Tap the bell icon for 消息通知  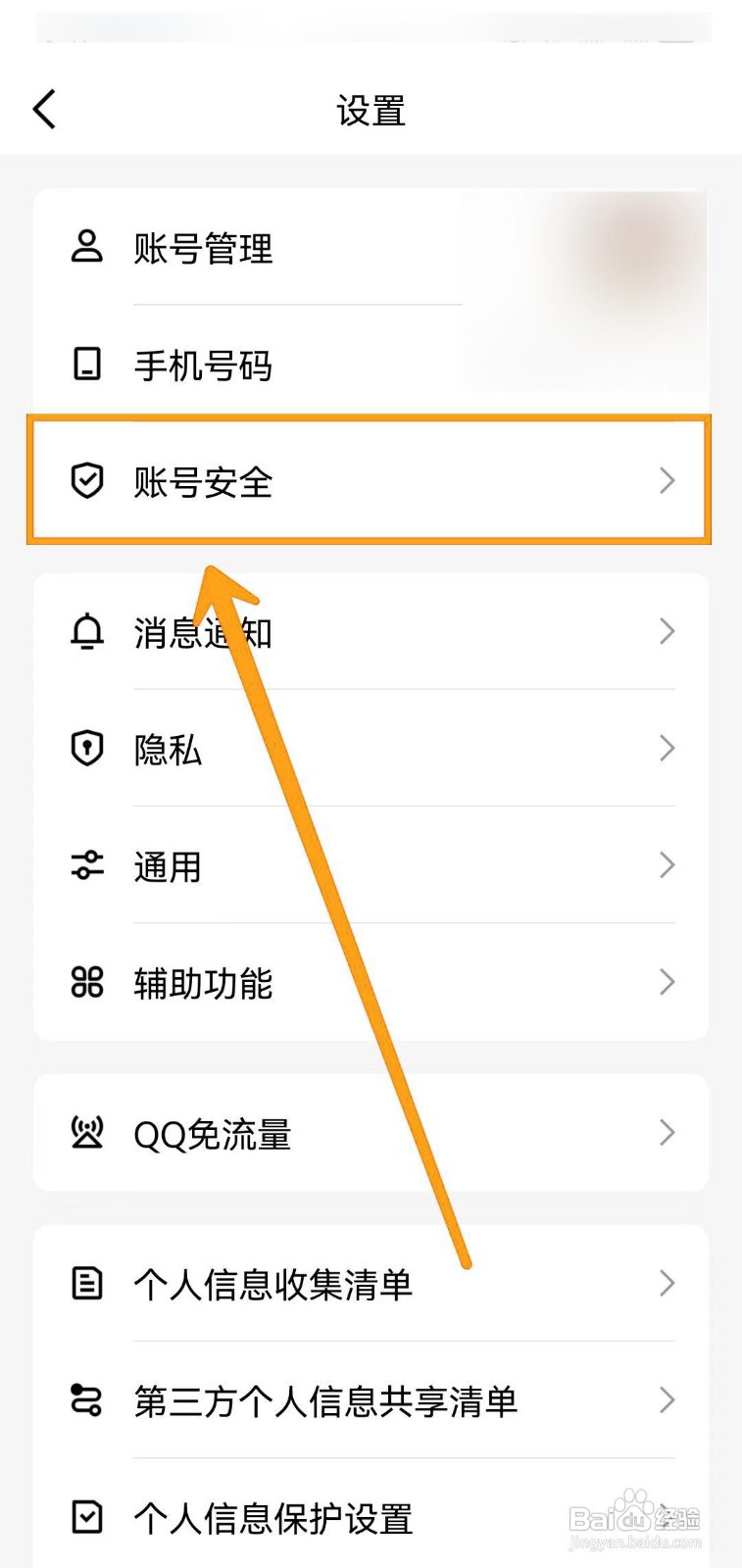(x=87, y=632)
